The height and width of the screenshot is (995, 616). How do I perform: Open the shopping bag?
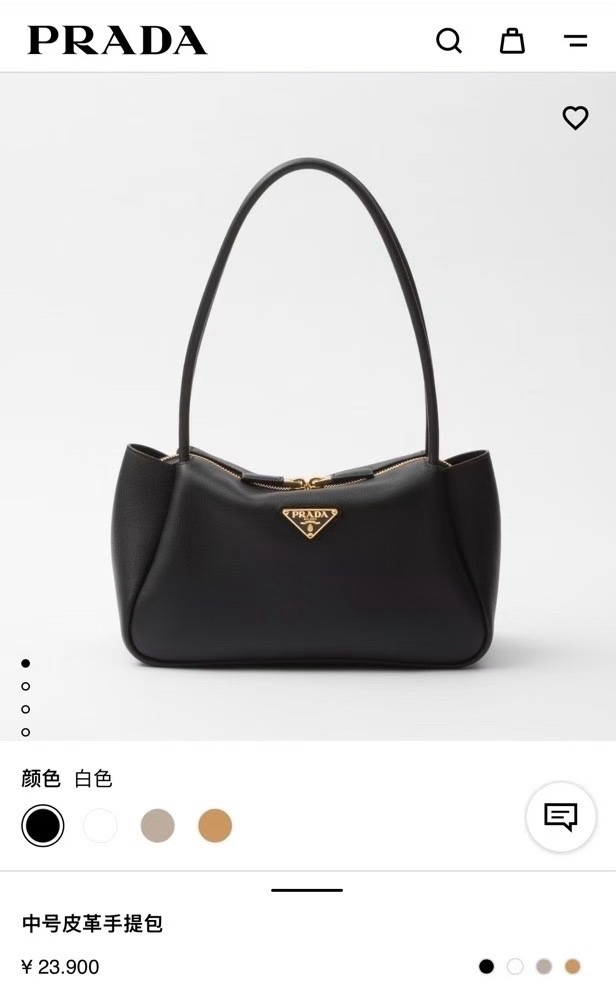click(x=512, y=41)
